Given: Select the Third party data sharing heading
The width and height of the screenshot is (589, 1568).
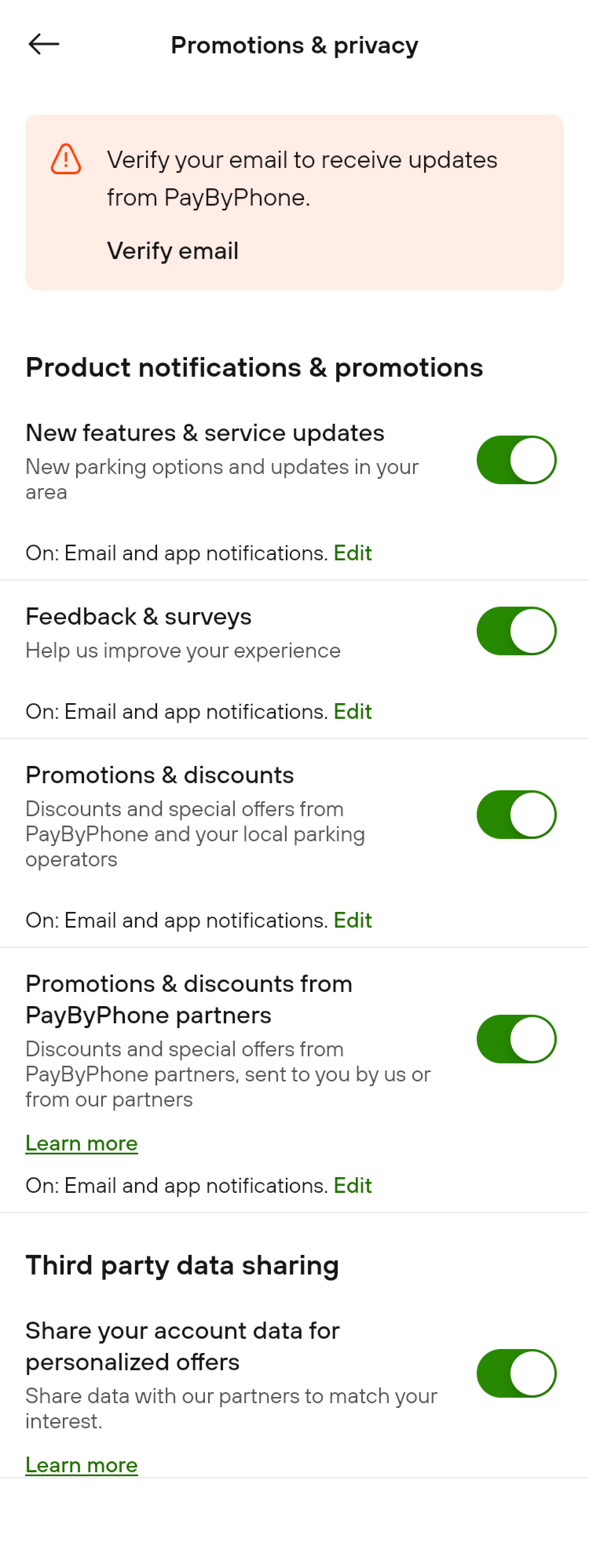Looking at the screenshot, I should click(182, 1265).
